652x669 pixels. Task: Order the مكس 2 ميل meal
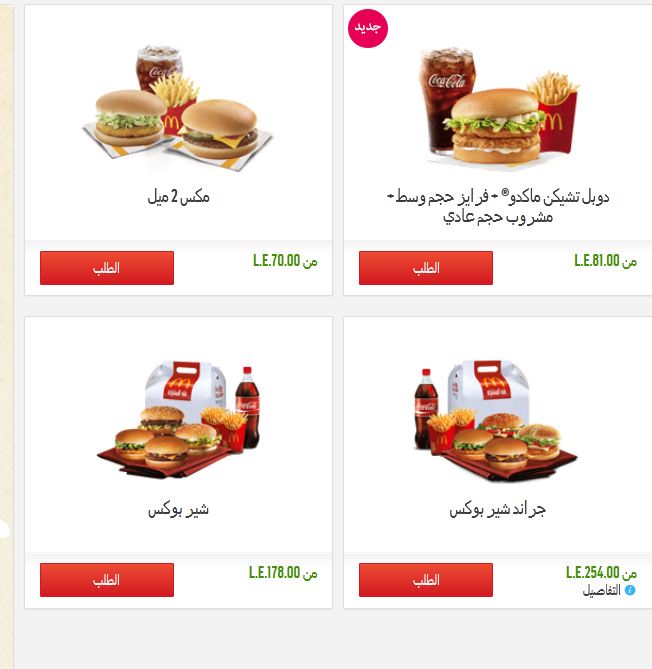point(107,268)
